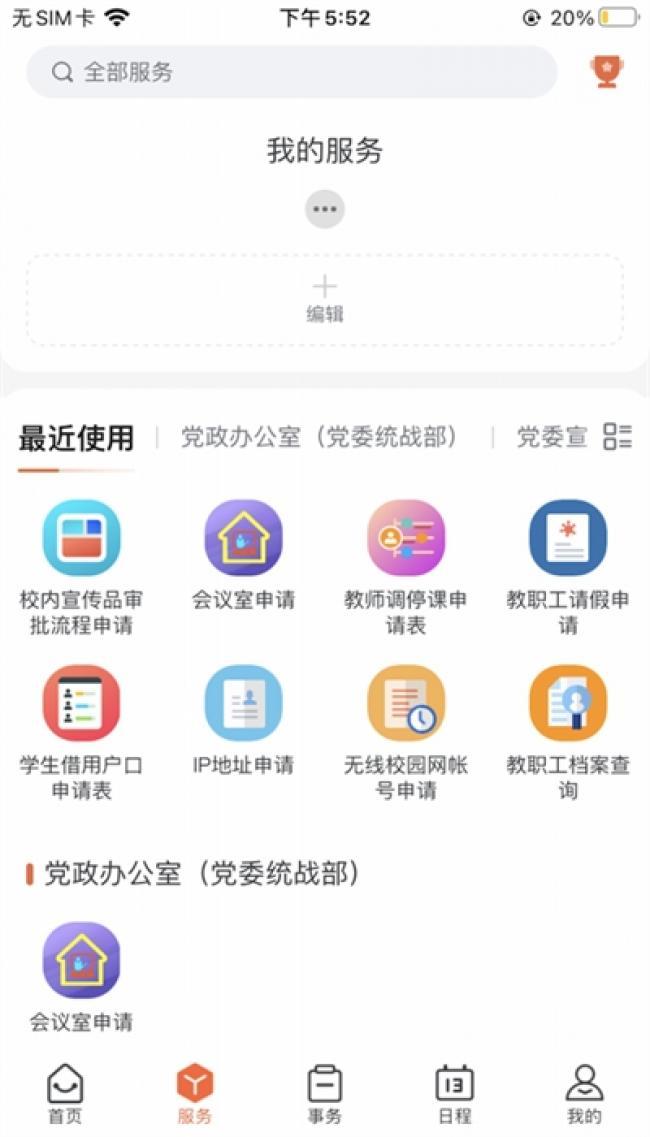Tap 编辑 to add my services
650x1137 pixels.
pyautogui.click(x=324, y=299)
